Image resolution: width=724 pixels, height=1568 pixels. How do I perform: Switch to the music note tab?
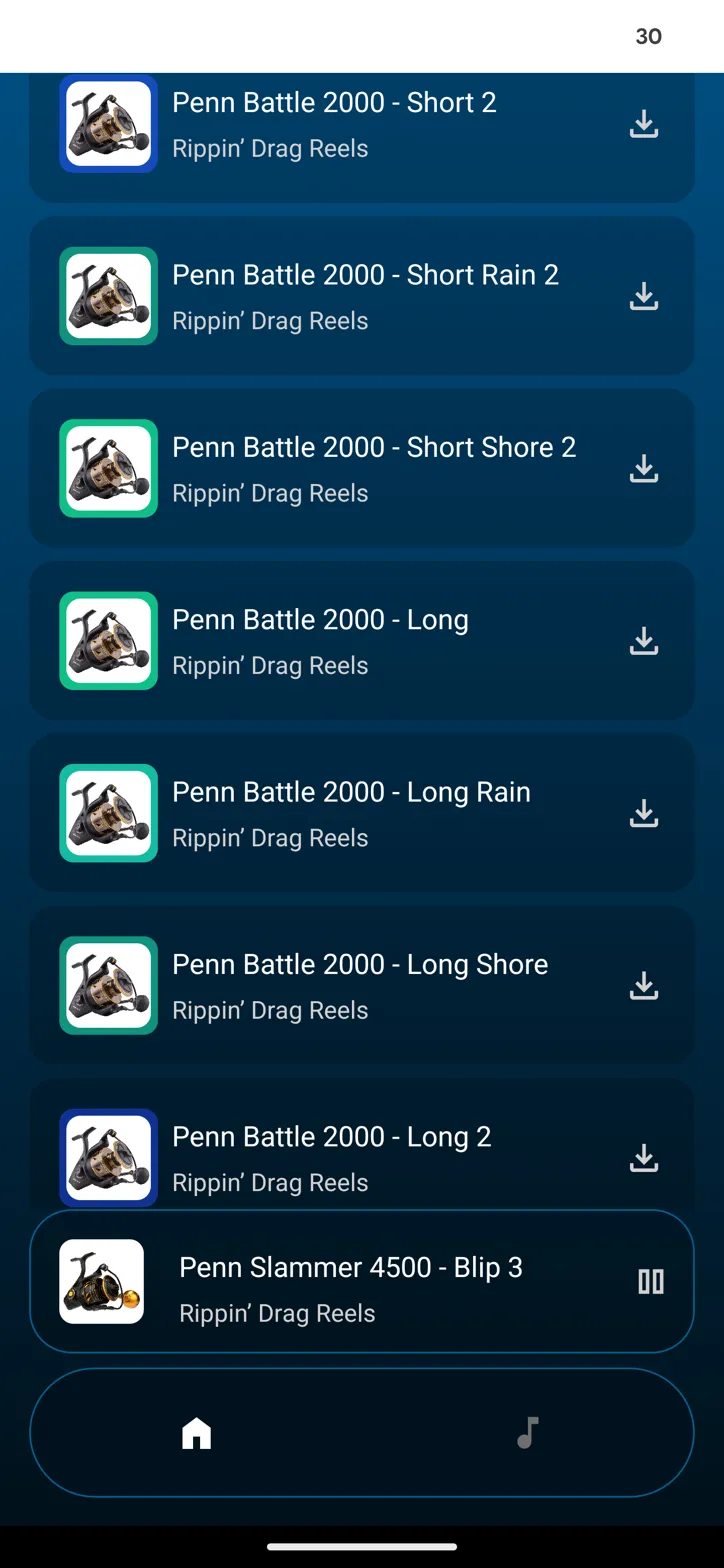coord(527,1433)
